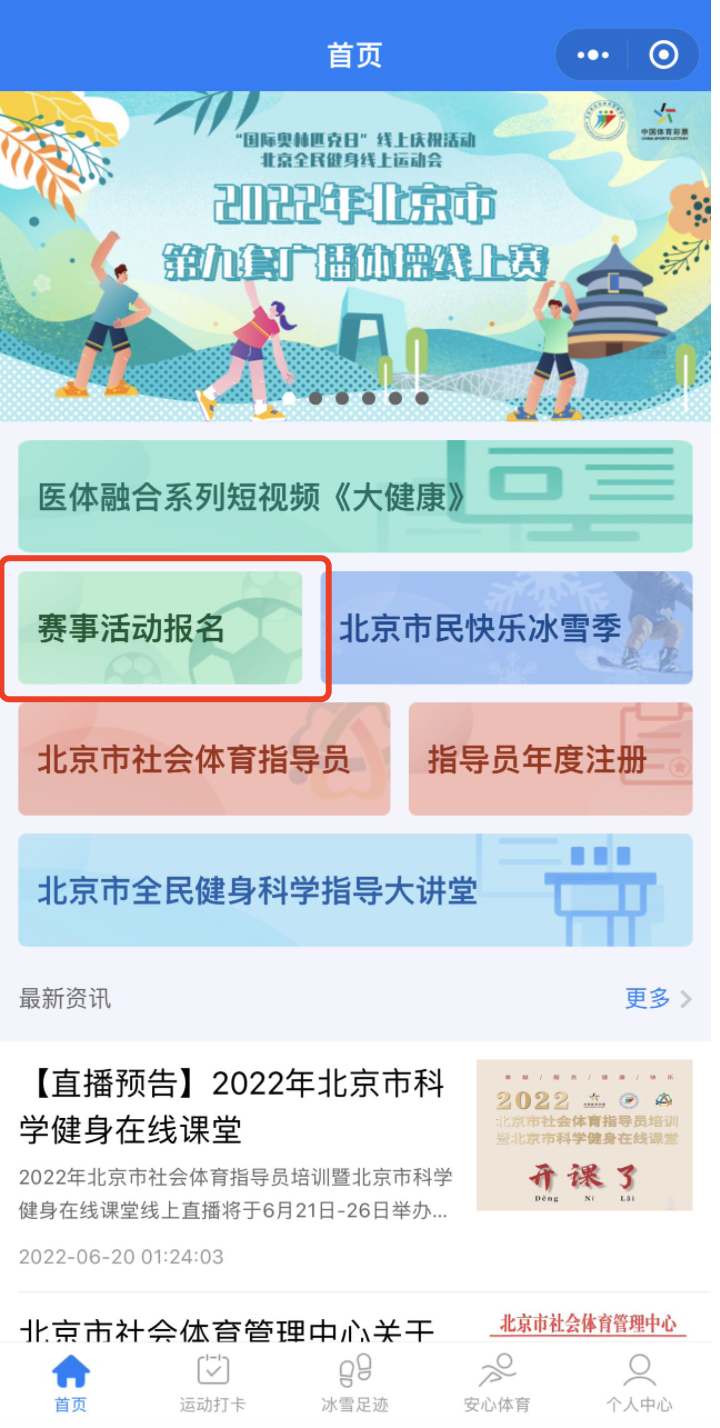Open 北京市民快乐冰雪季
Image resolution: width=720 pixels, height=1428 pixels.
(x=506, y=628)
